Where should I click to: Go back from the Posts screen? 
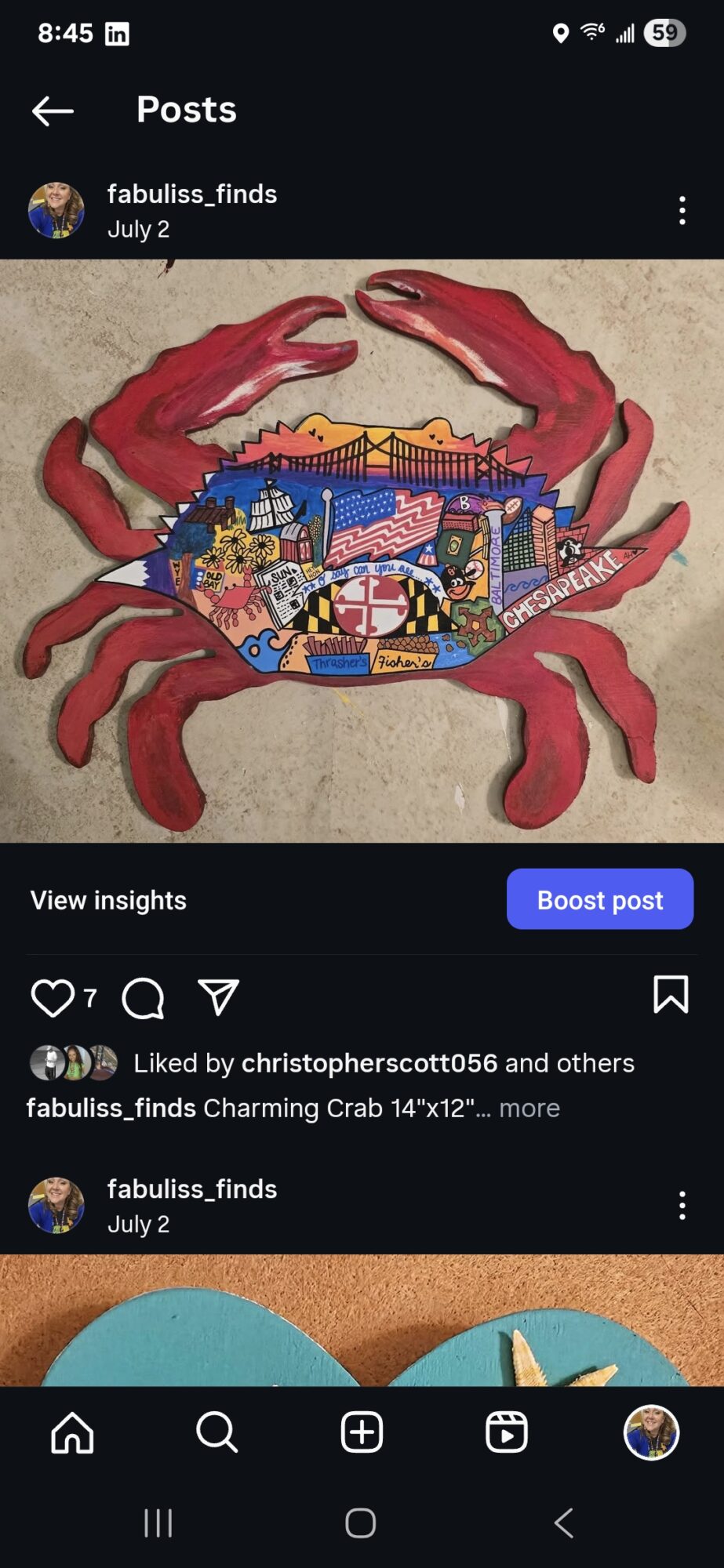tap(53, 111)
